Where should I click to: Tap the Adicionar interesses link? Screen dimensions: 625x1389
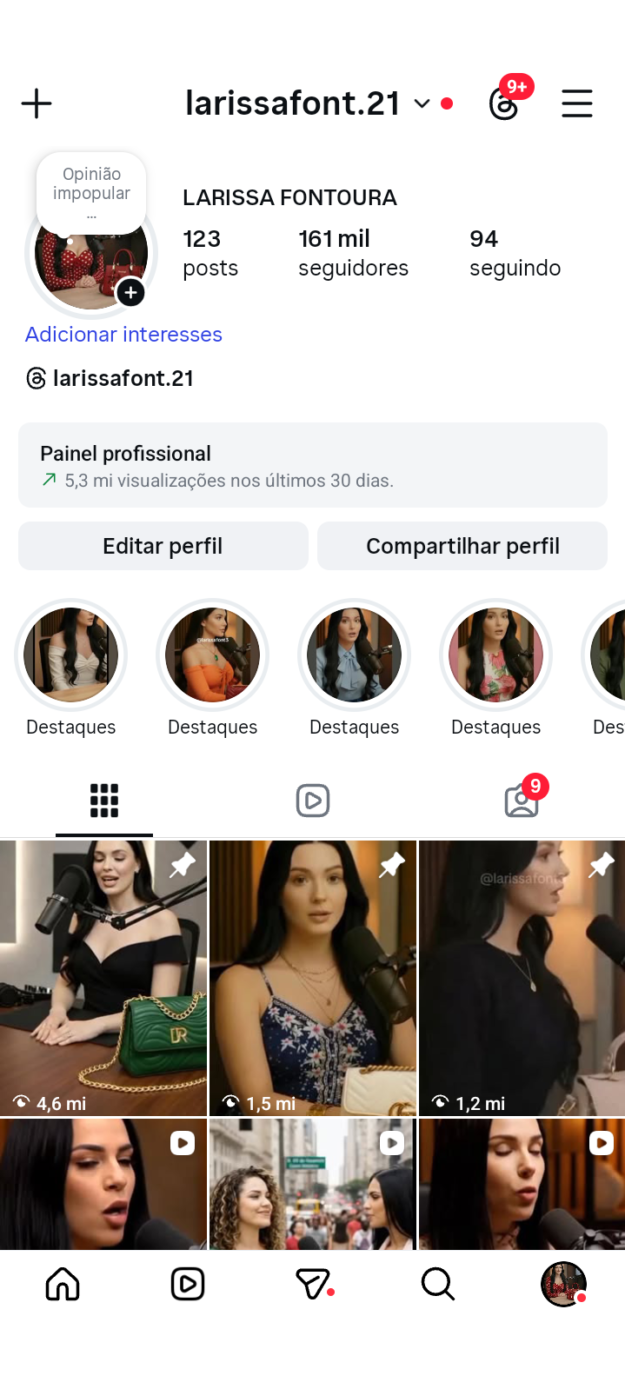point(123,334)
